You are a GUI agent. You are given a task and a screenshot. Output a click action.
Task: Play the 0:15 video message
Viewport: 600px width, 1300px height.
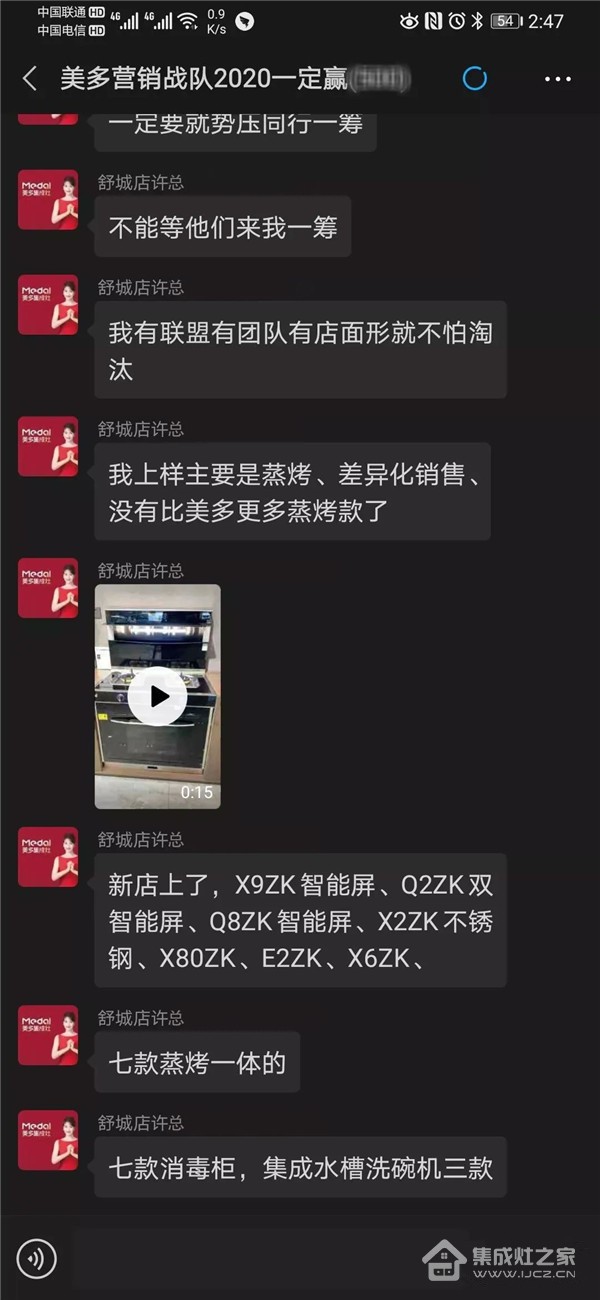[157, 697]
